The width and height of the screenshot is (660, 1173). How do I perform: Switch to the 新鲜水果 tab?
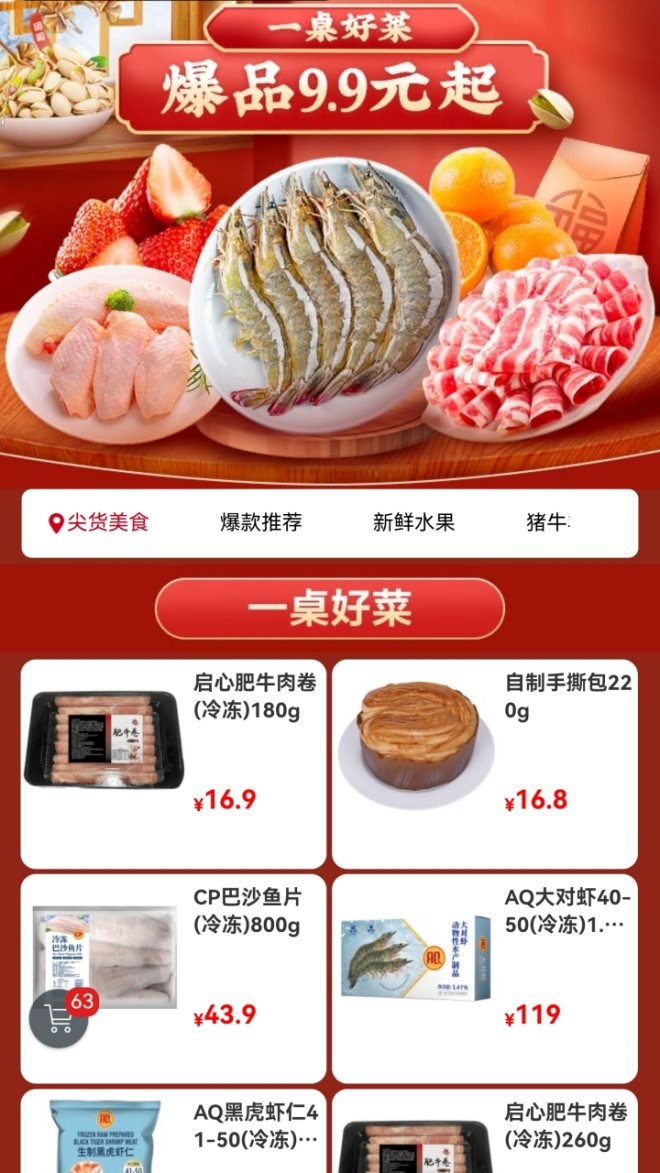pyautogui.click(x=413, y=523)
